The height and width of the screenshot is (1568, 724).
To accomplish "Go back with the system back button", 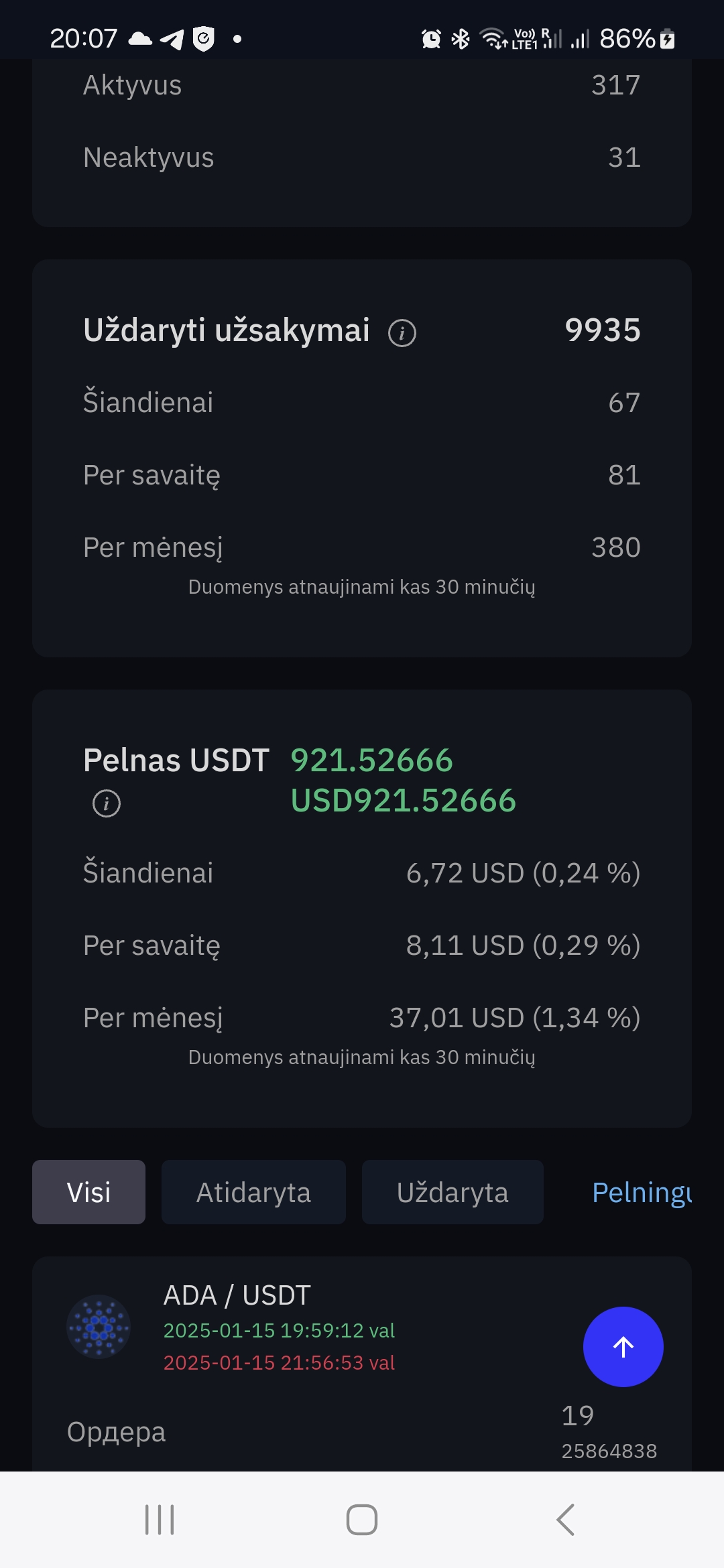I will click(565, 1520).
